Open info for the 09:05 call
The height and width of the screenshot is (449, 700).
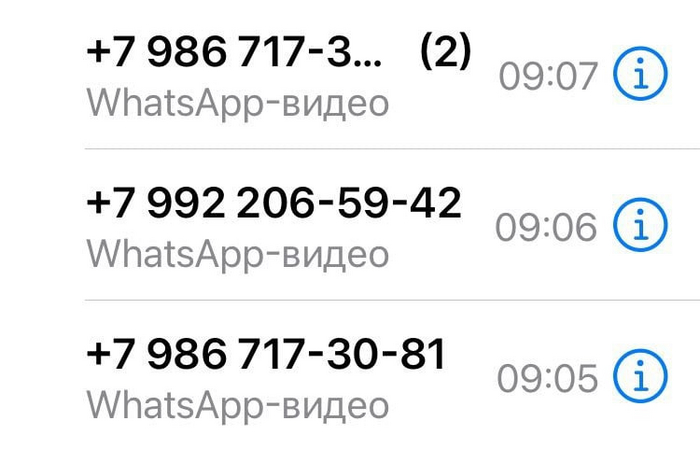click(640, 377)
